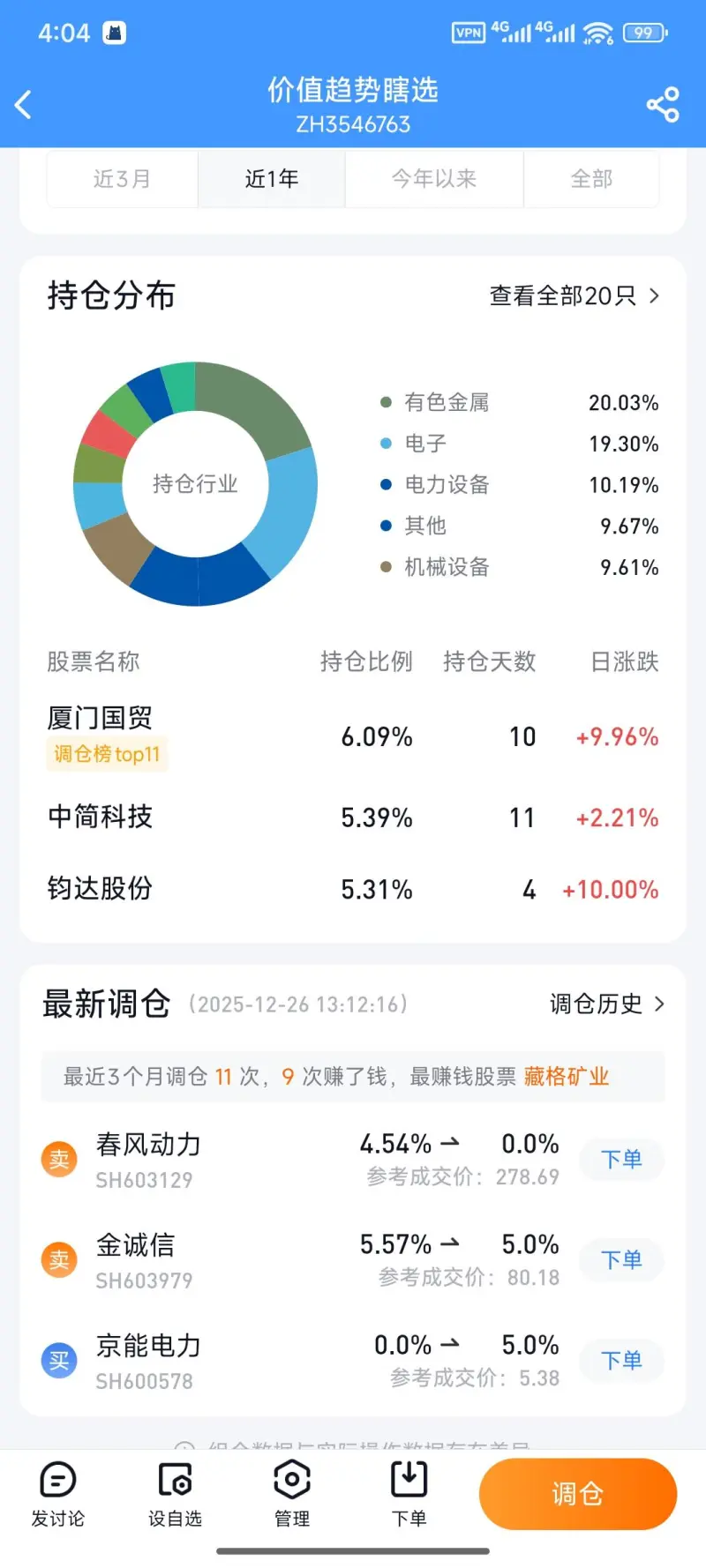Share this portfolio

[x=663, y=105]
